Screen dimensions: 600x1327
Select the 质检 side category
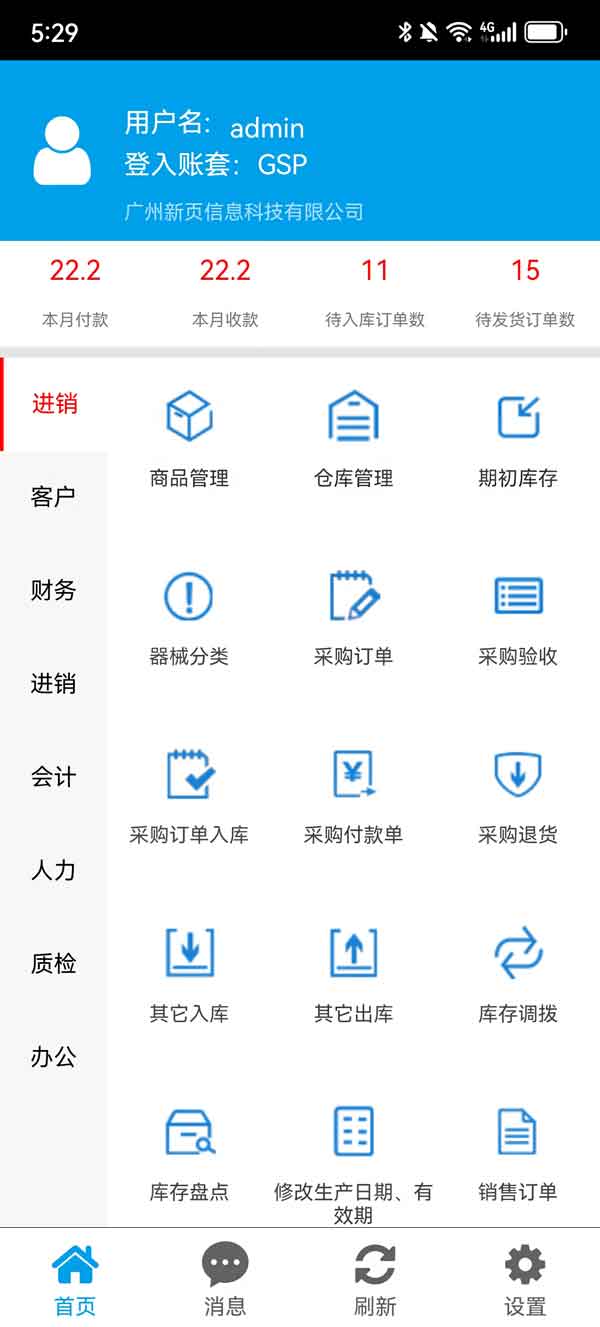53,964
